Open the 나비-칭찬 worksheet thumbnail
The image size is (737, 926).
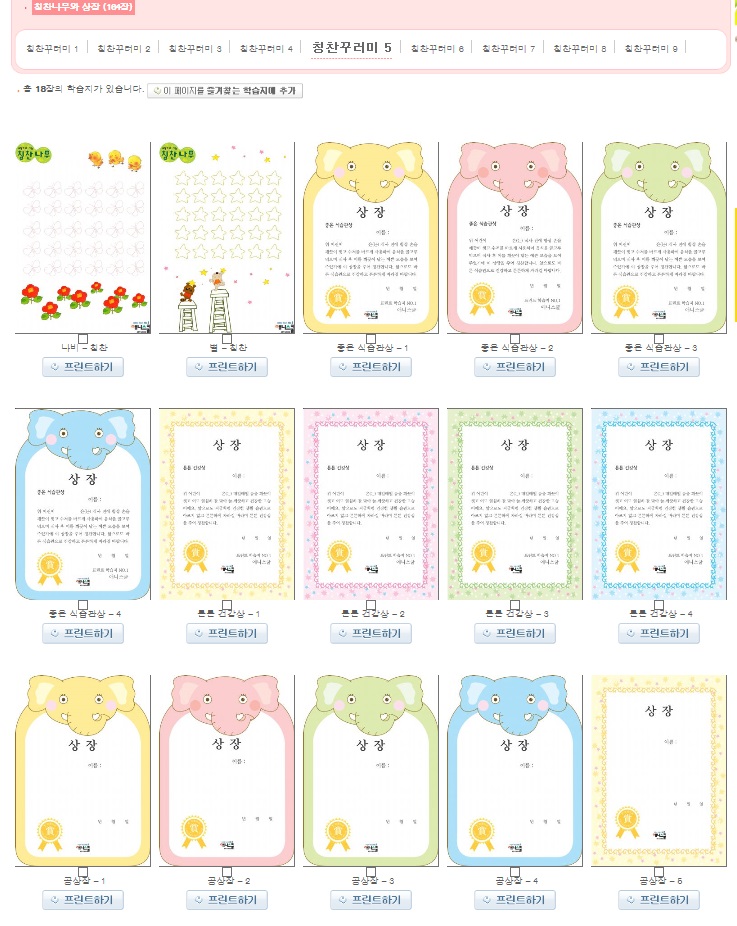coord(83,237)
